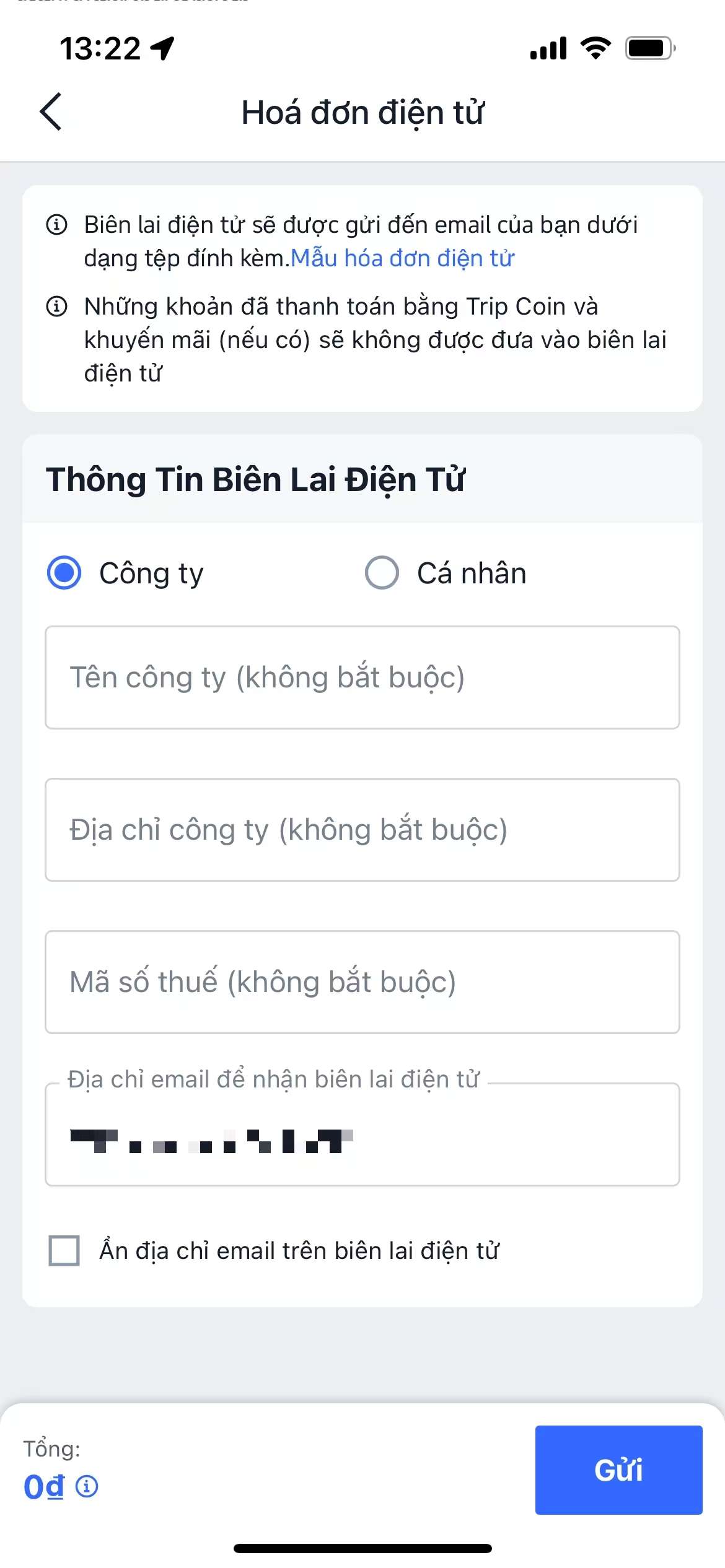Tap the Địa chỉ công ty field
The height and width of the screenshot is (1568, 725).
[x=362, y=830]
